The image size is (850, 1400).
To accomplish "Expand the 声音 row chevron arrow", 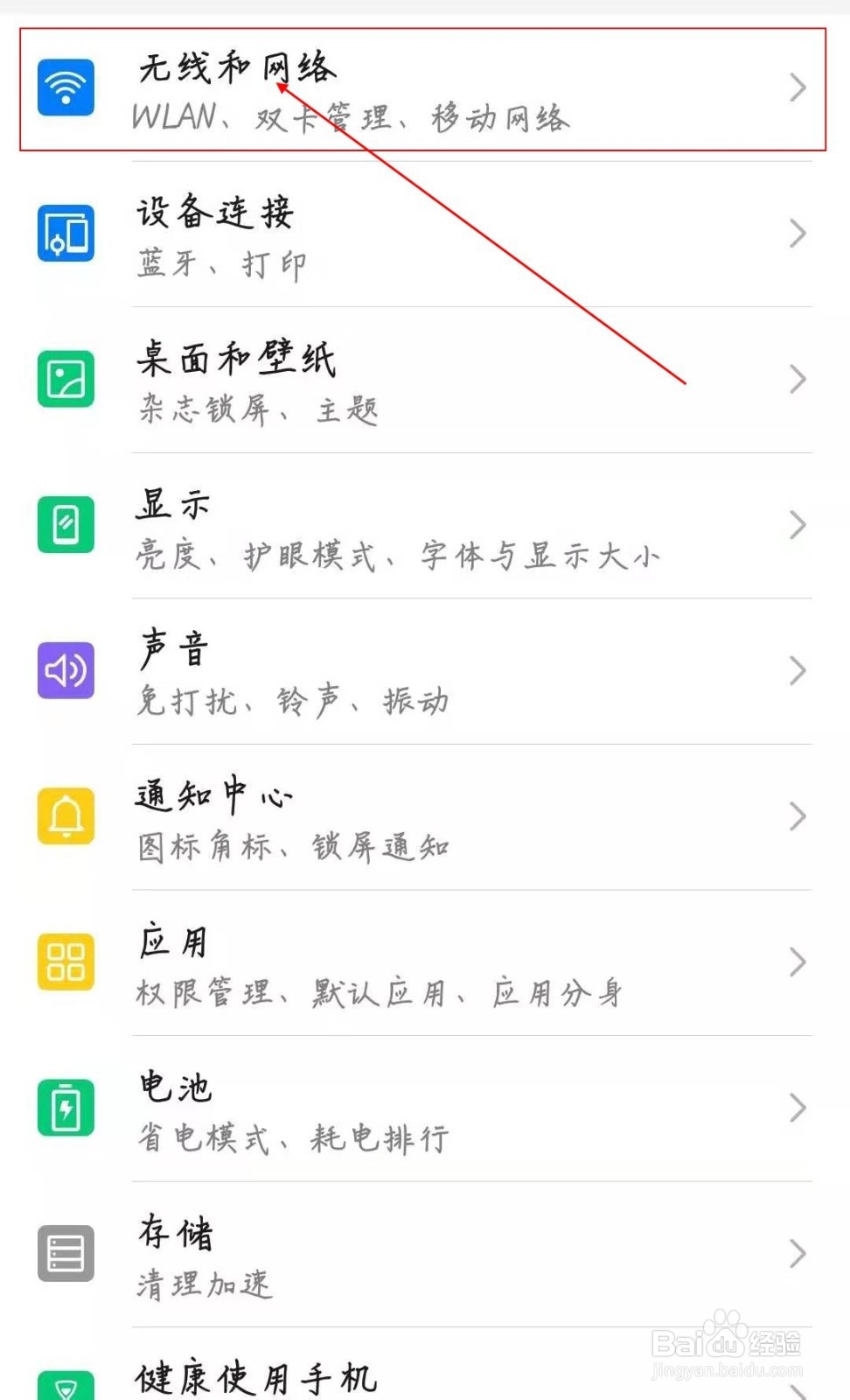I will (x=798, y=670).
